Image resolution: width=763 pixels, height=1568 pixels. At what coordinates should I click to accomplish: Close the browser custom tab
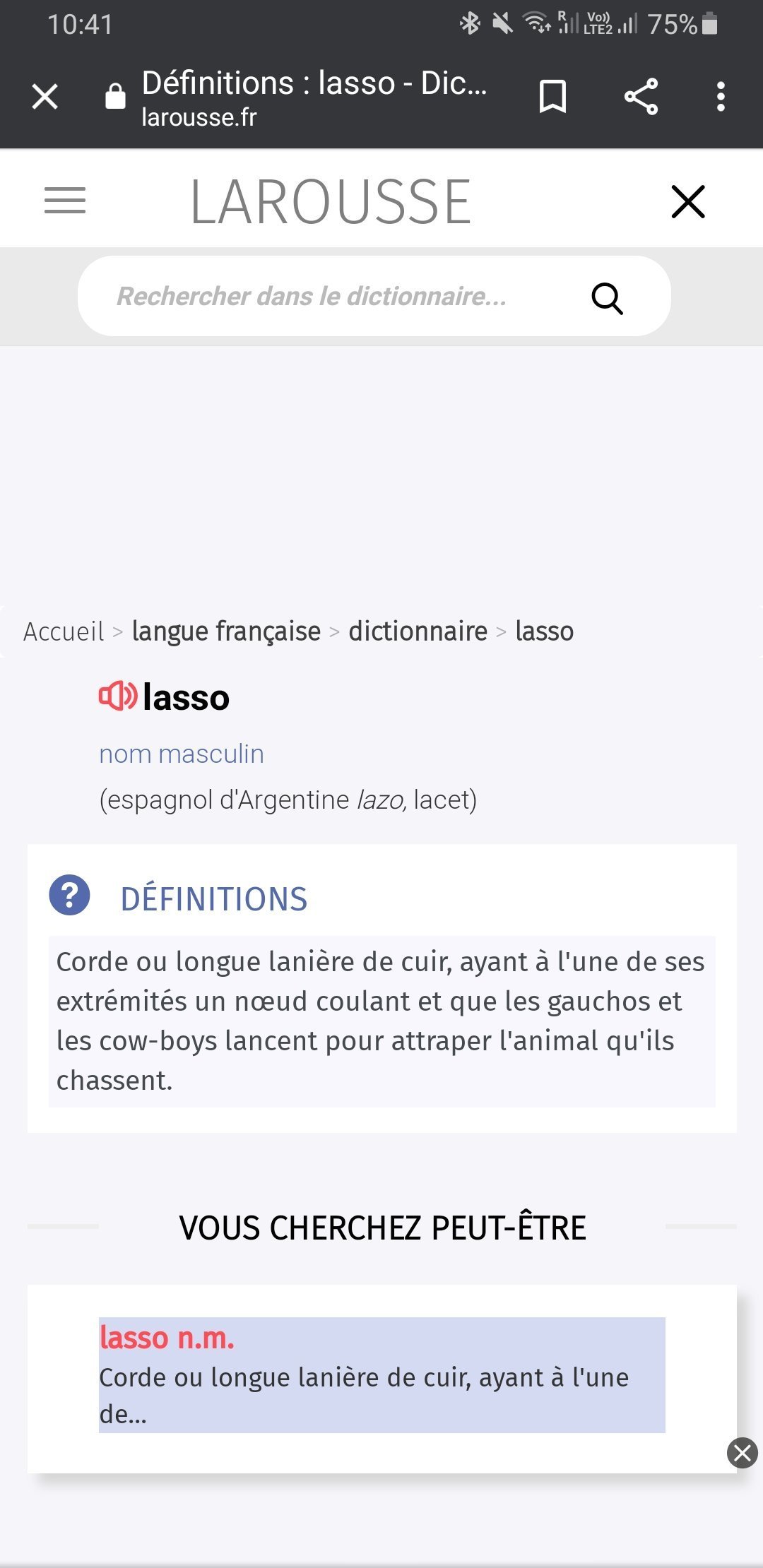pos(45,97)
